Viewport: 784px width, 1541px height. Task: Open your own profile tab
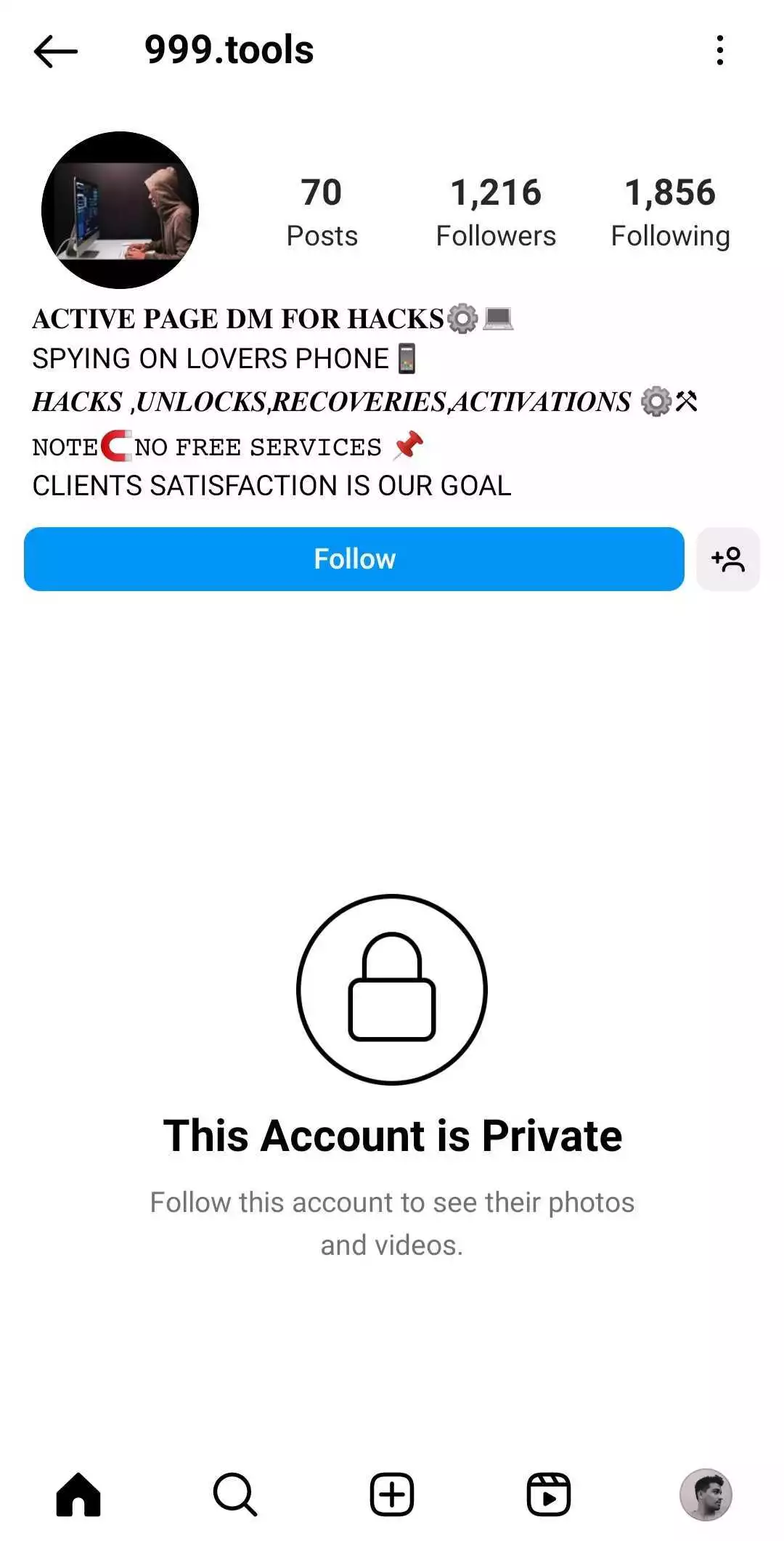coord(706,1495)
